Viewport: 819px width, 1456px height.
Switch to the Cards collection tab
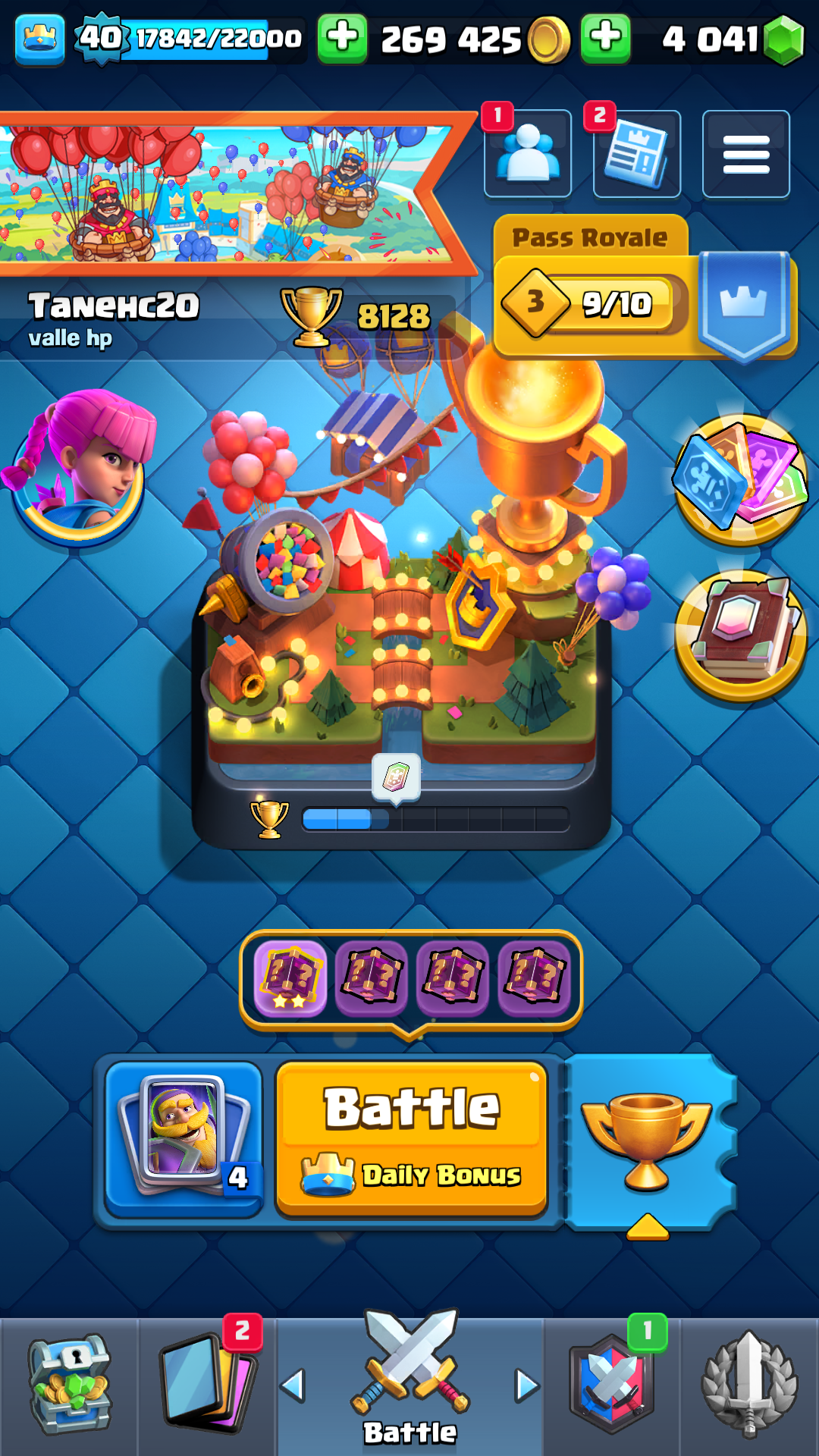(209, 1386)
